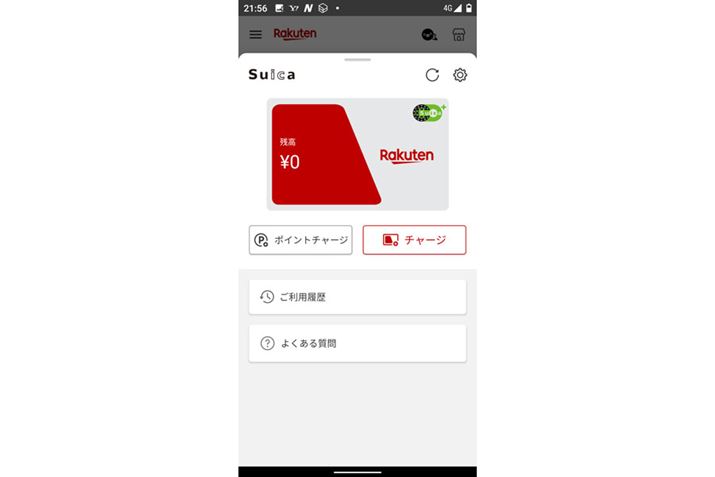
Task: Open Suica settings gear
Action: pyautogui.click(x=460, y=75)
